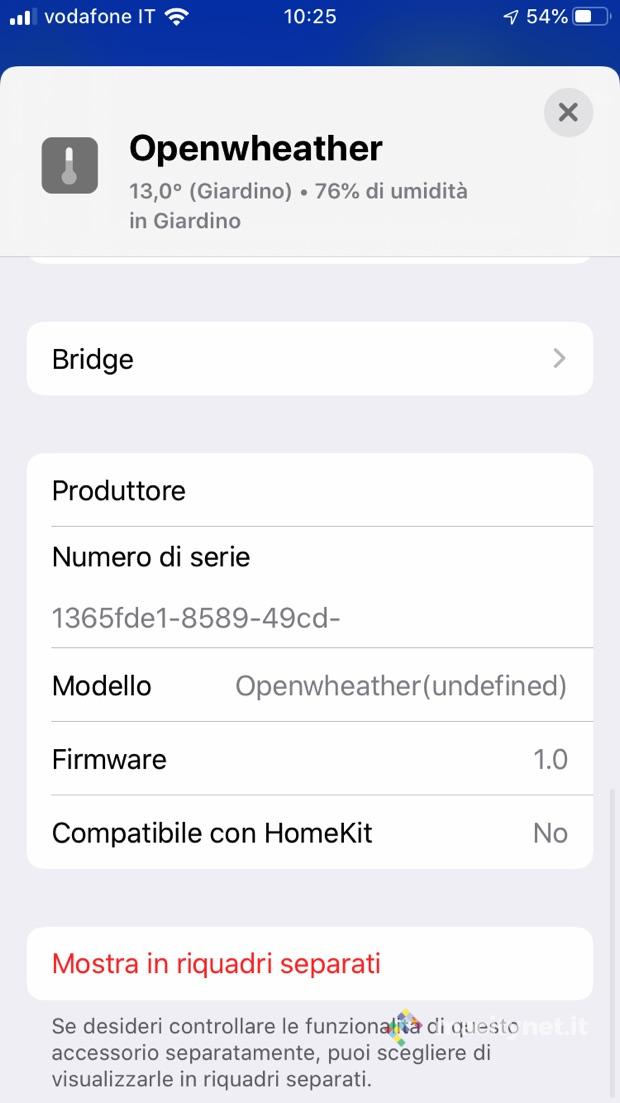Close the Openwheather accessory details
Screen dimensions: 620x1103
[x=568, y=112]
